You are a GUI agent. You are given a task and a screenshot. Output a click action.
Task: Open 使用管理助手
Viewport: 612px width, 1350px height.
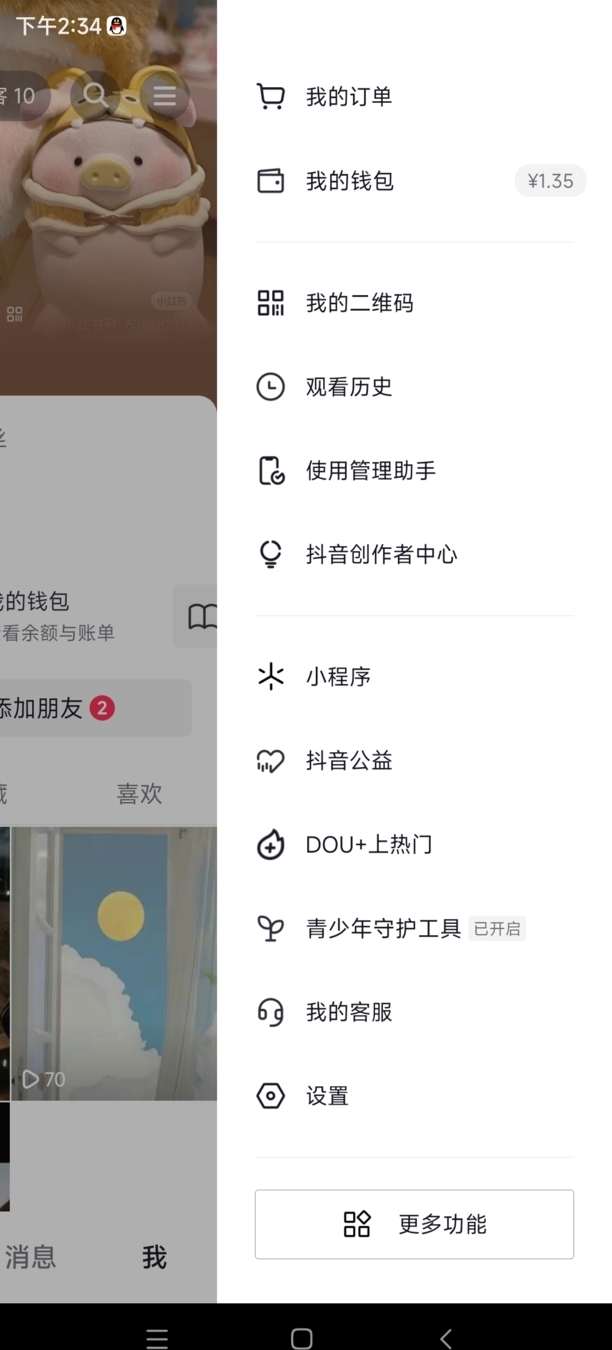tap(370, 471)
